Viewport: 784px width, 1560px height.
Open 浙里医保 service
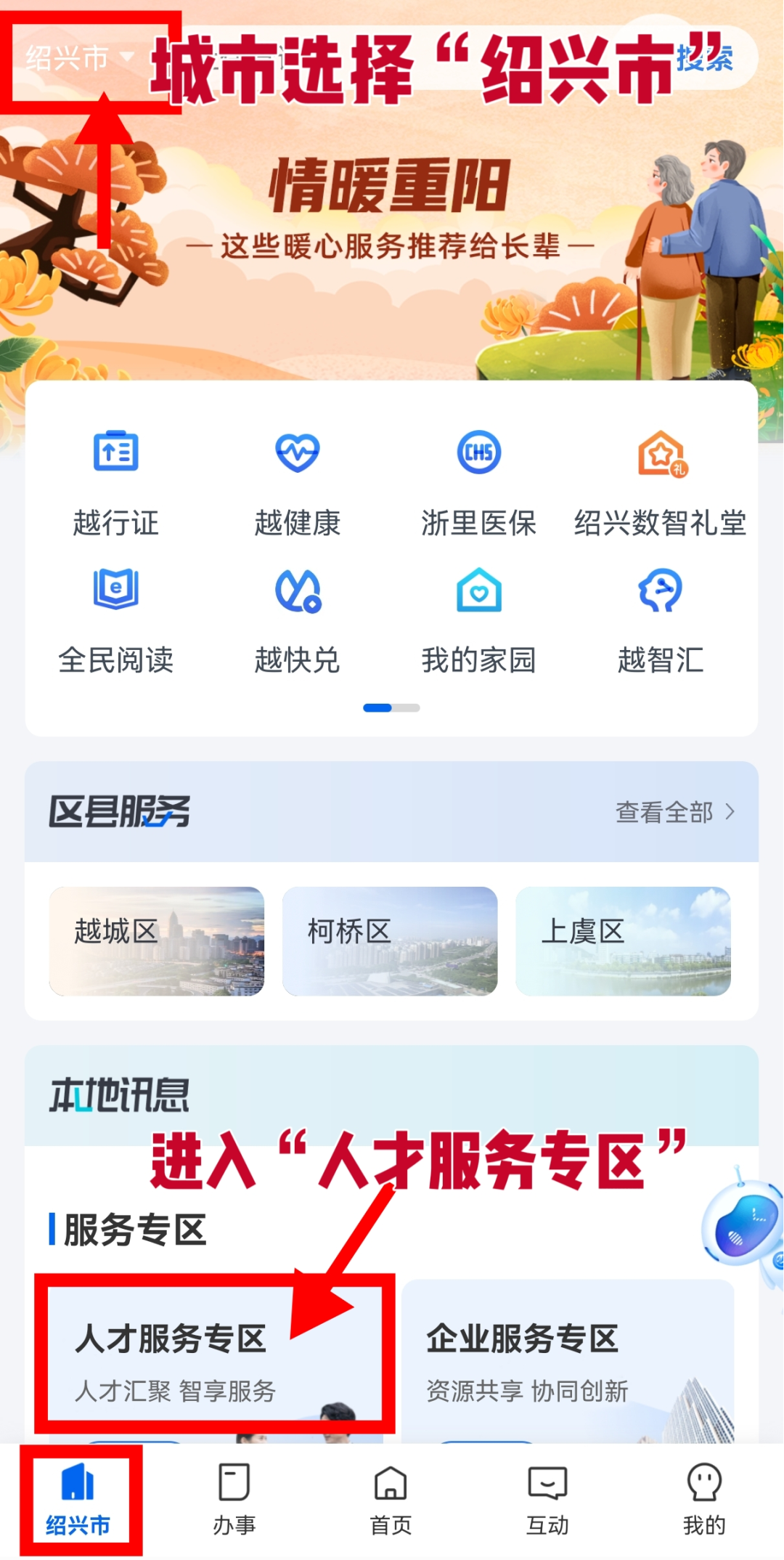click(479, 479)
